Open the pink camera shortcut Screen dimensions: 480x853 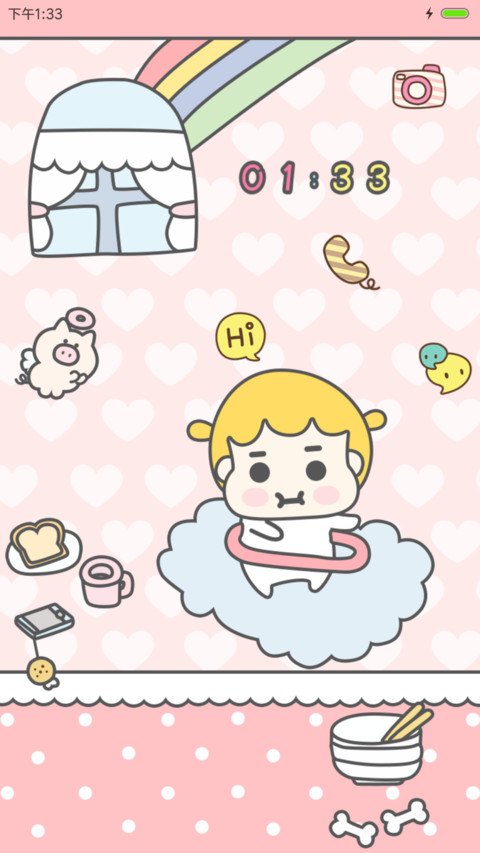[x=419, y=86]
